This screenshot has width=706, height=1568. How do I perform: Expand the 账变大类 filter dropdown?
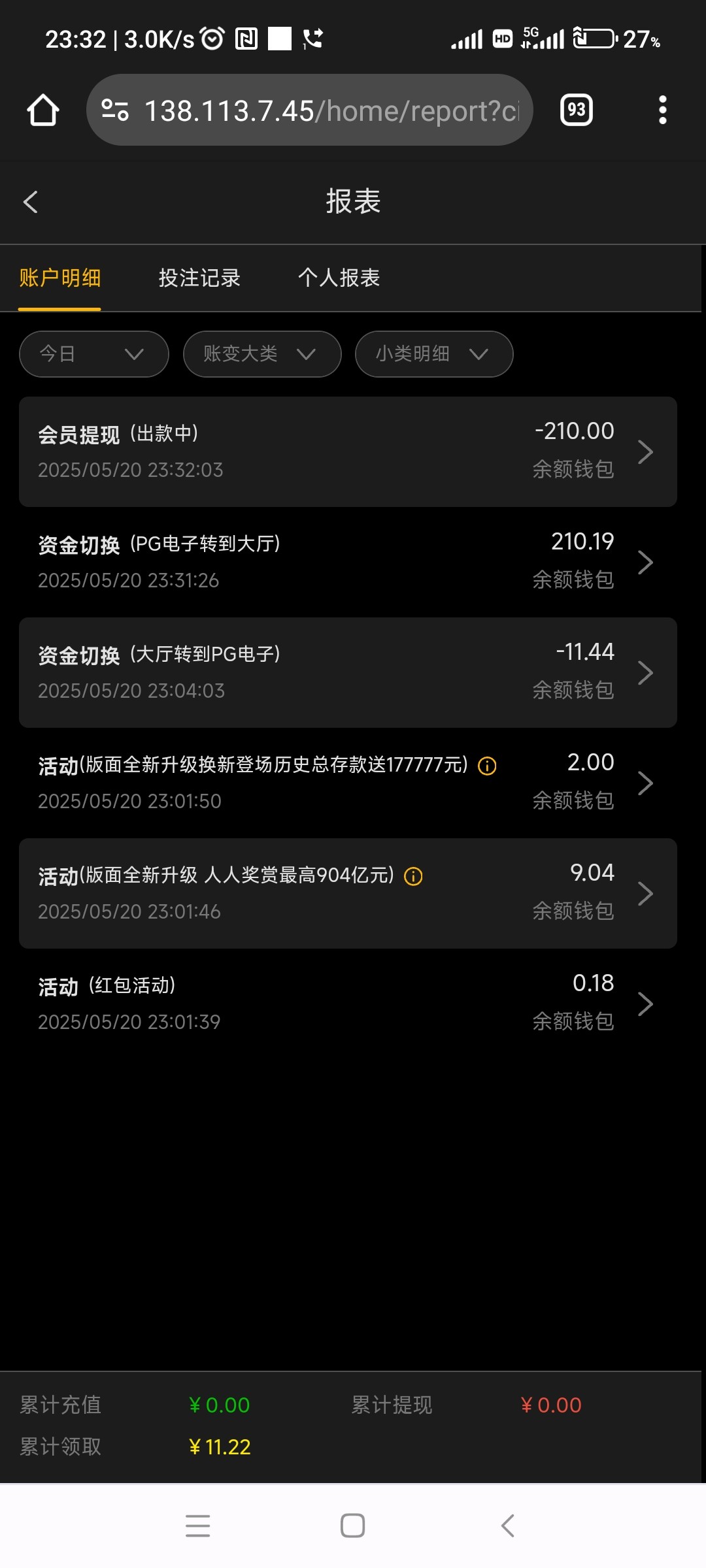(262, 354)
